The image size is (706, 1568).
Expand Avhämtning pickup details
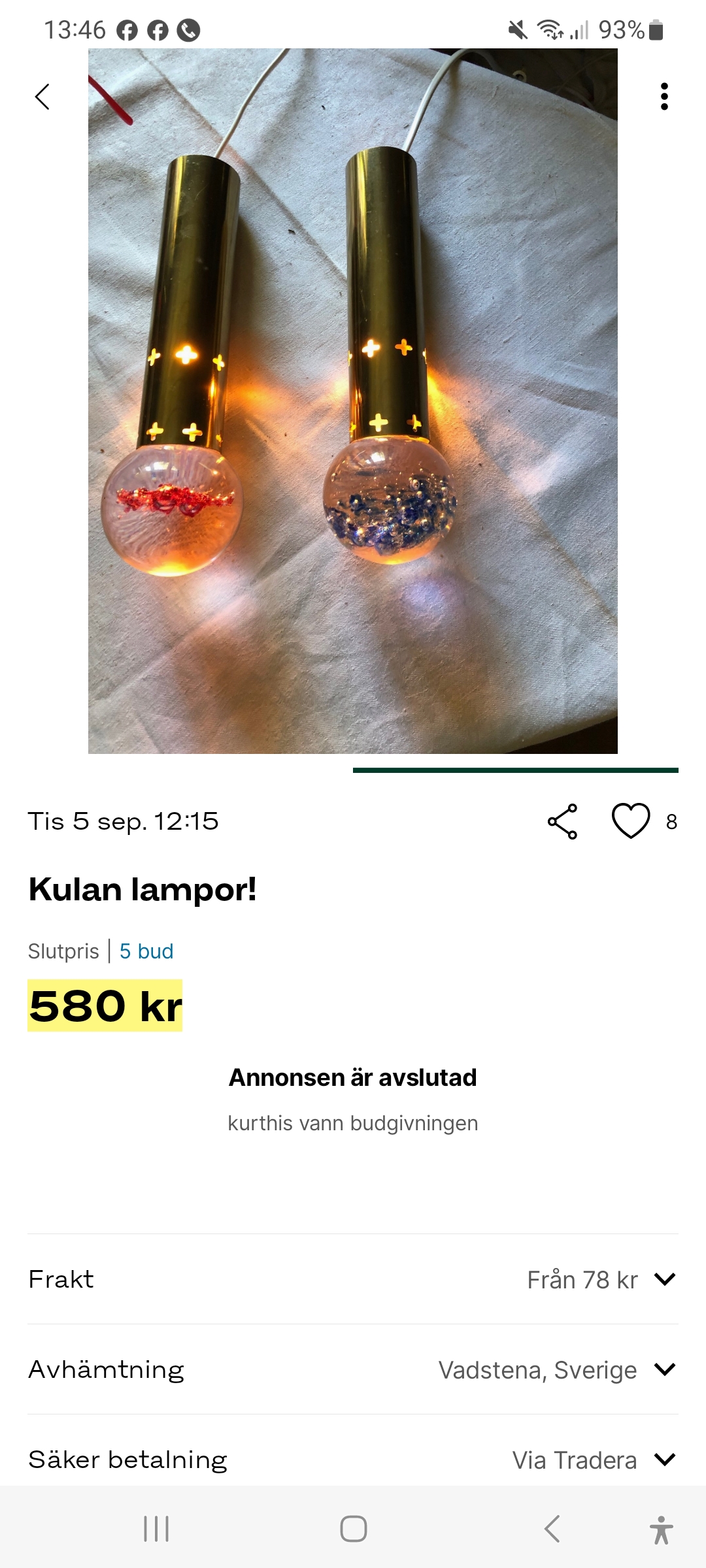click(664, 1369)
